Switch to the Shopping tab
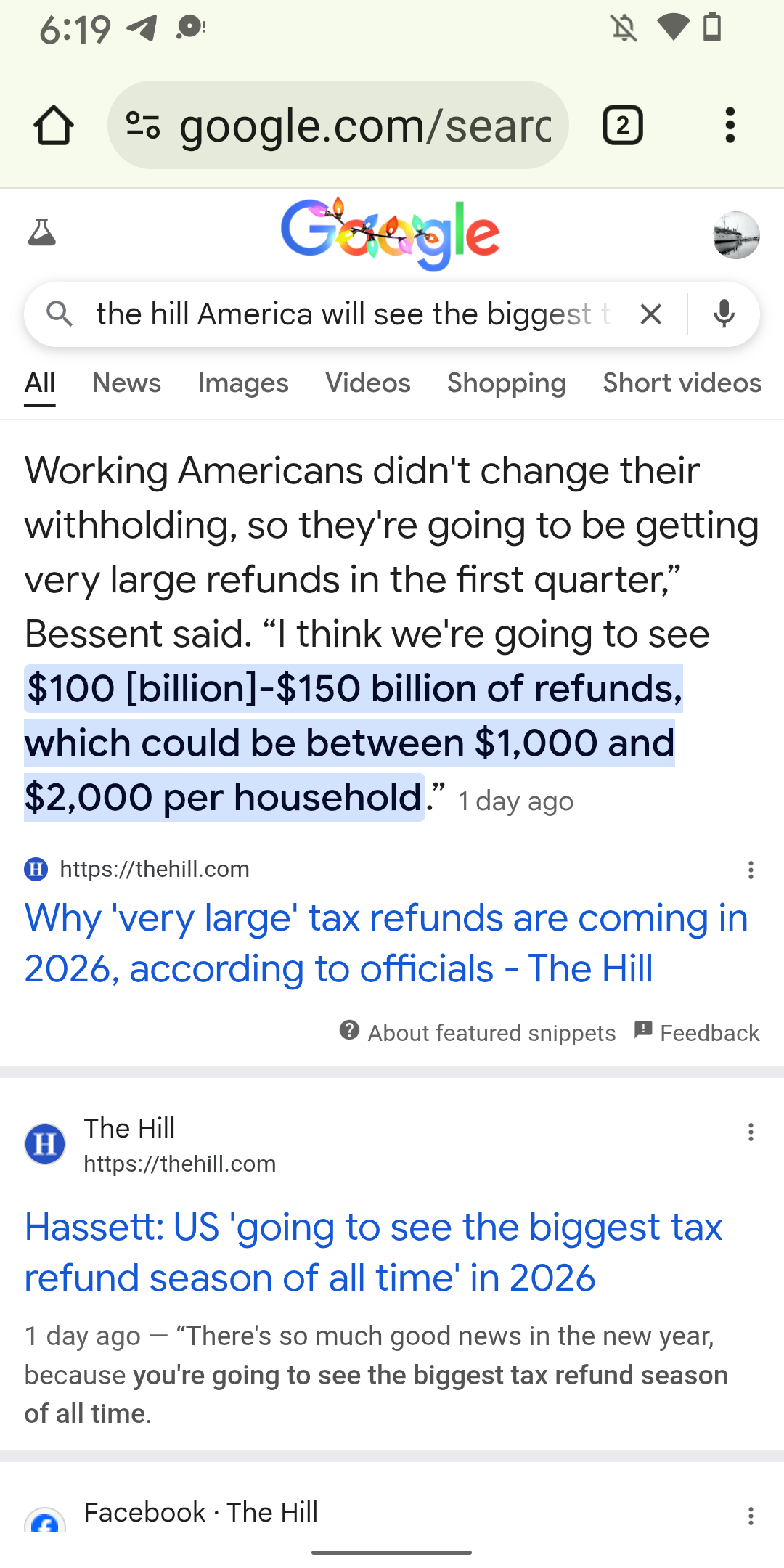This screenshot has width=784, height=1568. tap(506, 383)
